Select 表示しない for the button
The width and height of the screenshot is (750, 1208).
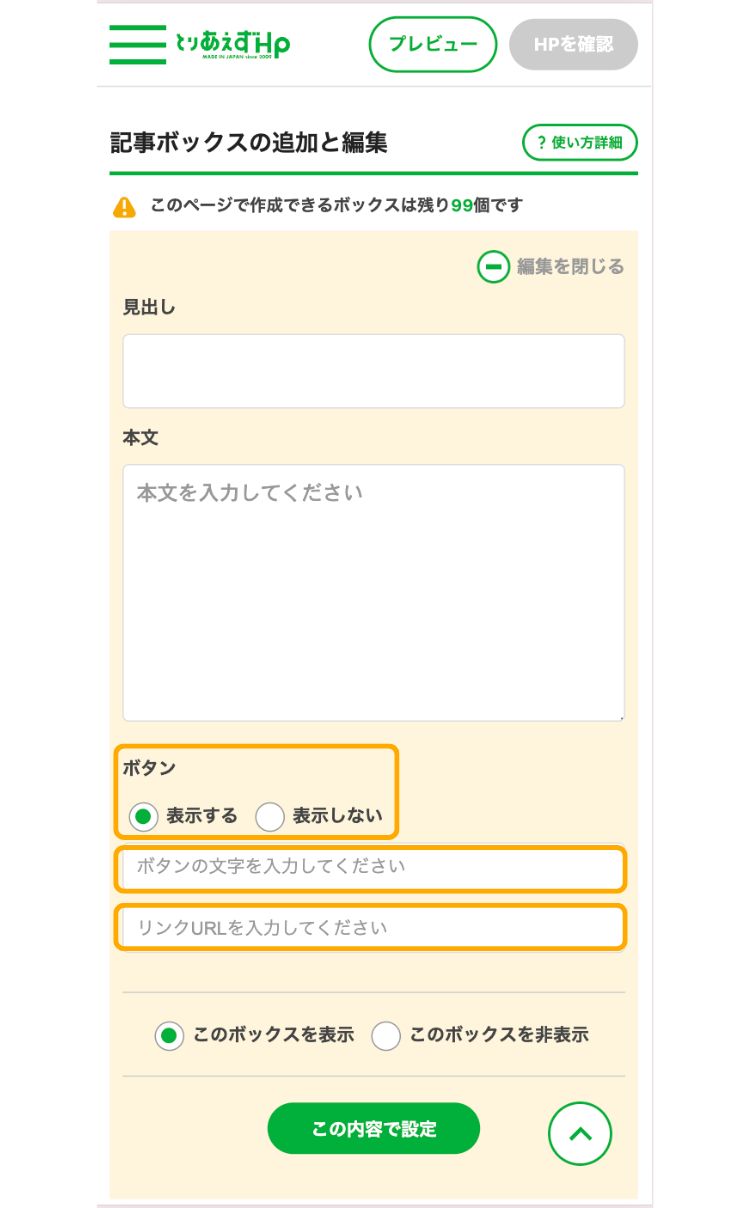click(320, 816)
